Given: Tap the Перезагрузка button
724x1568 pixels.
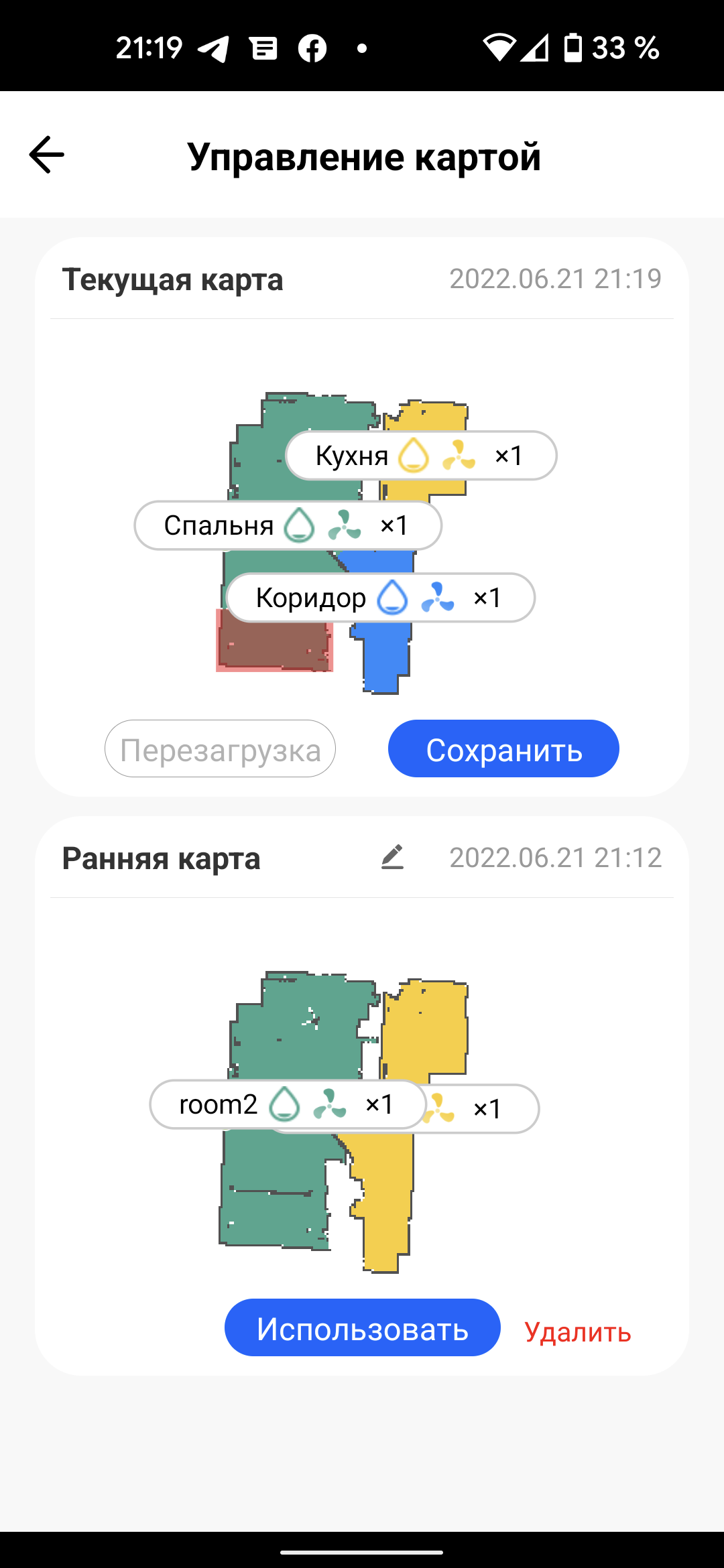Looking at the screenshot, I should (220, 749).
